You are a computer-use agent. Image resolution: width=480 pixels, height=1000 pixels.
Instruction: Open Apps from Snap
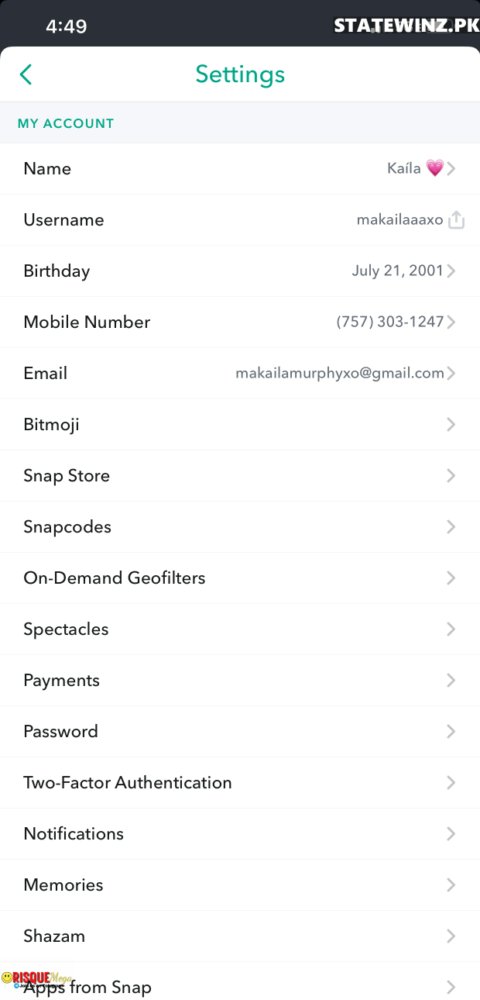click(x=240, y=982)
